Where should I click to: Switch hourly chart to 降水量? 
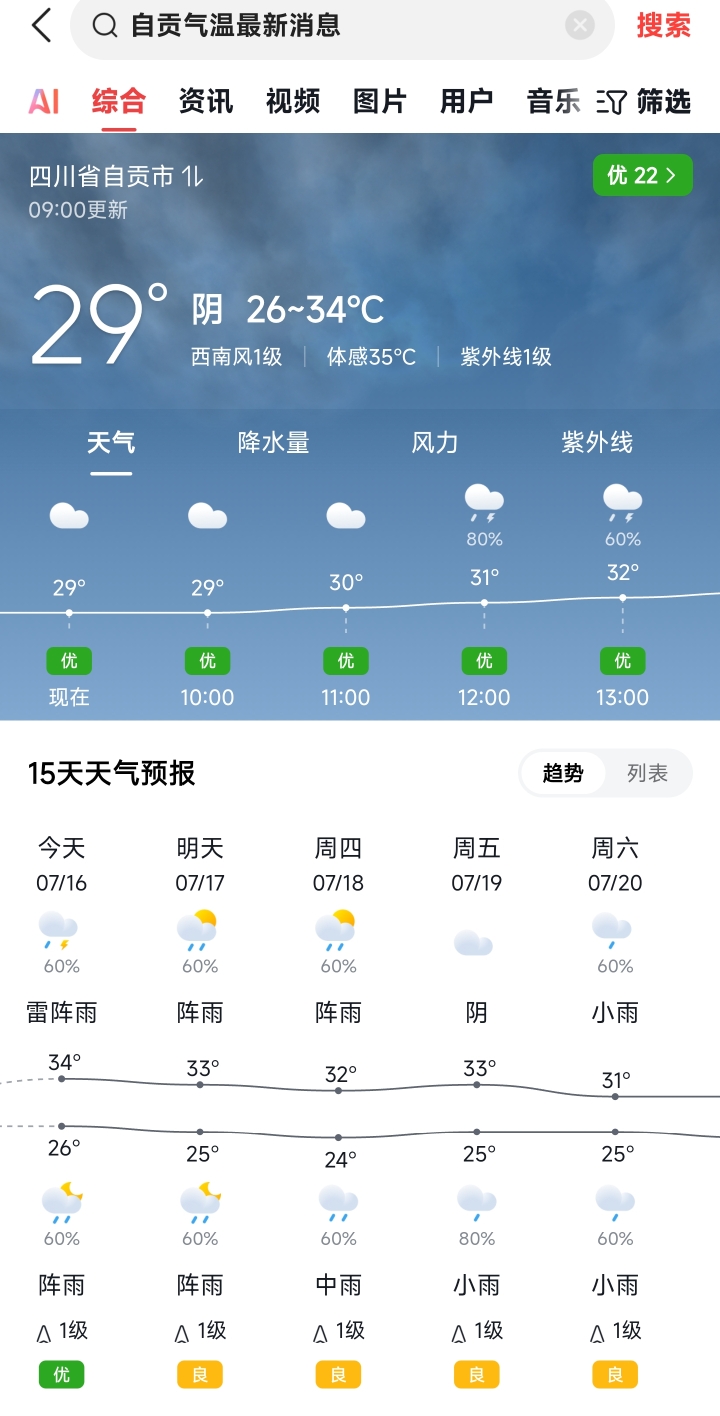(273, 443)
